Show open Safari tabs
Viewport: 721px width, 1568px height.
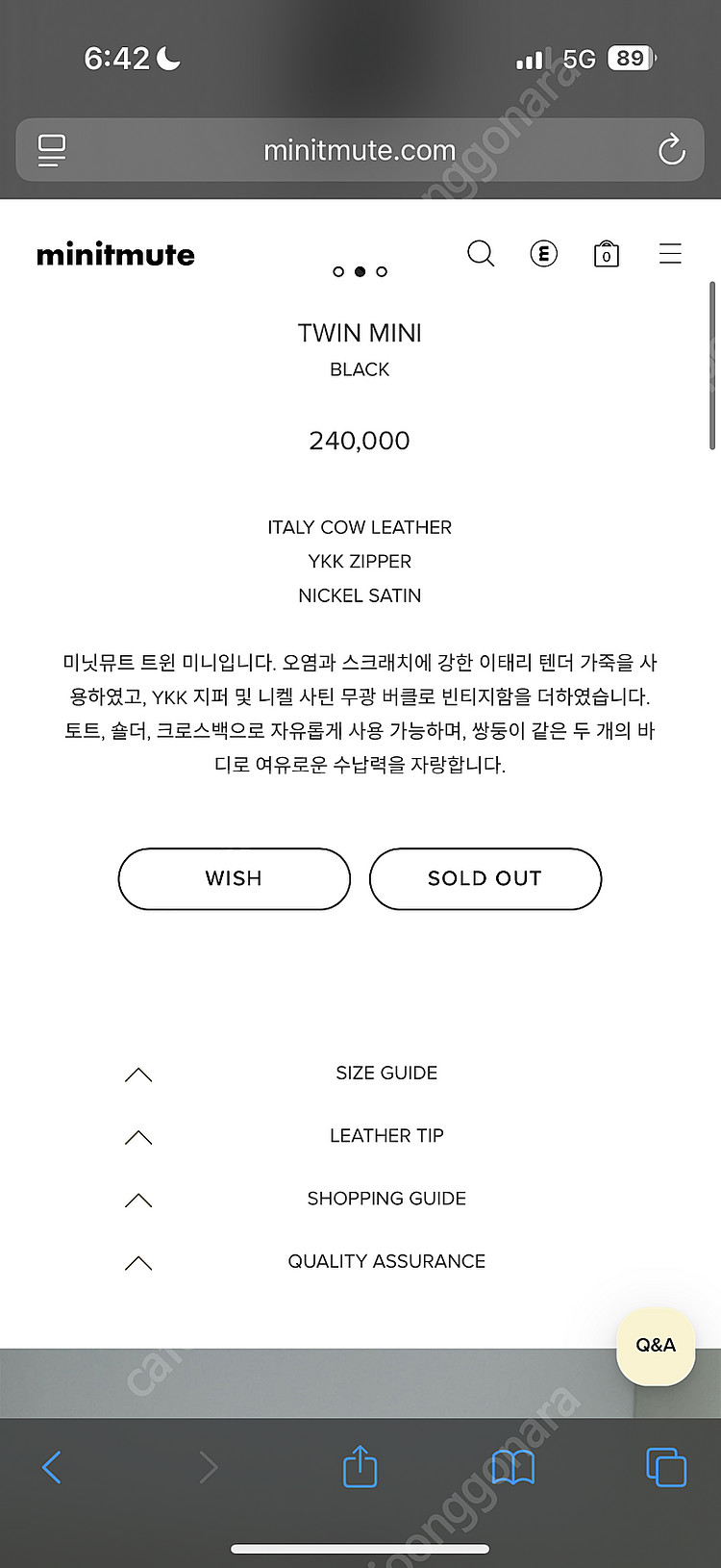point(665,1467)
